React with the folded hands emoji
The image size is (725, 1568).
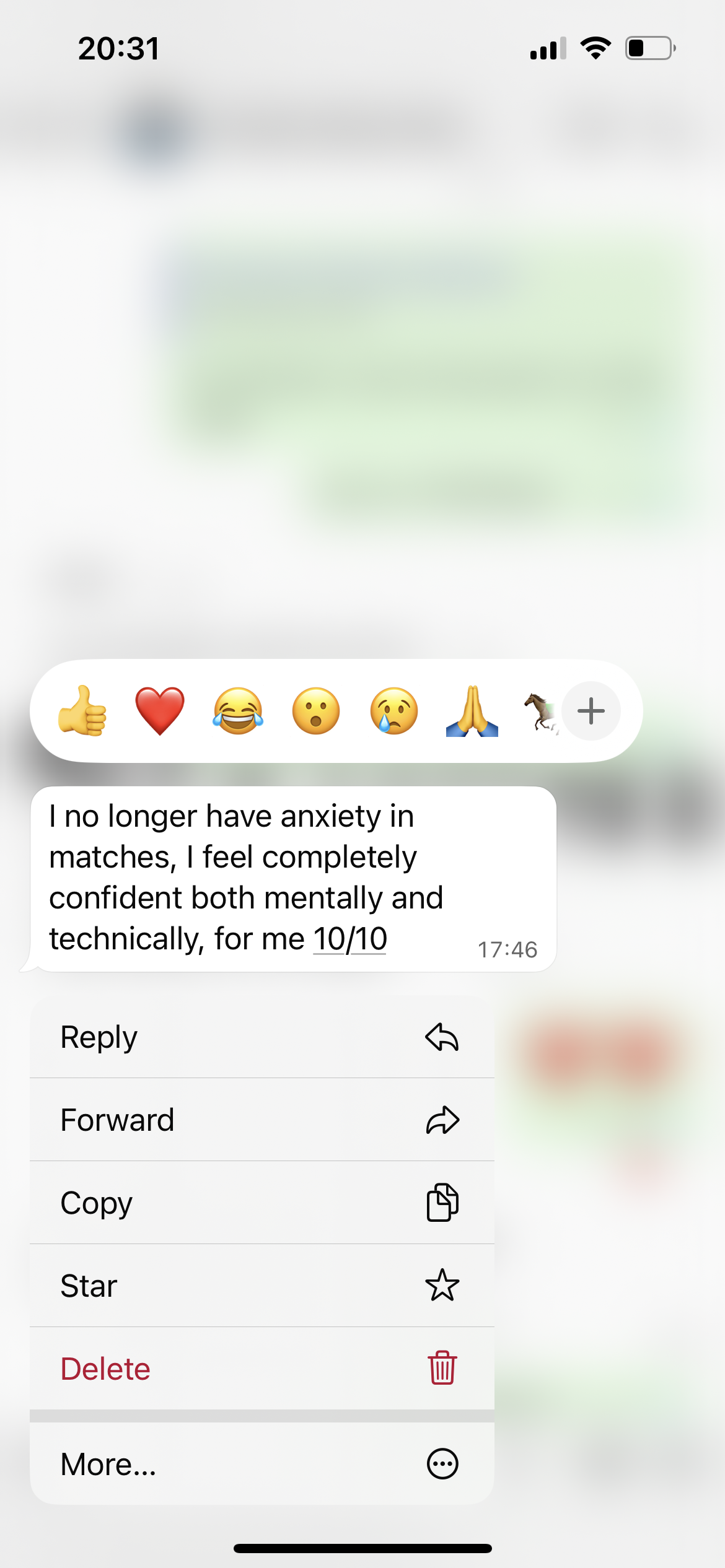pos(472,711)
